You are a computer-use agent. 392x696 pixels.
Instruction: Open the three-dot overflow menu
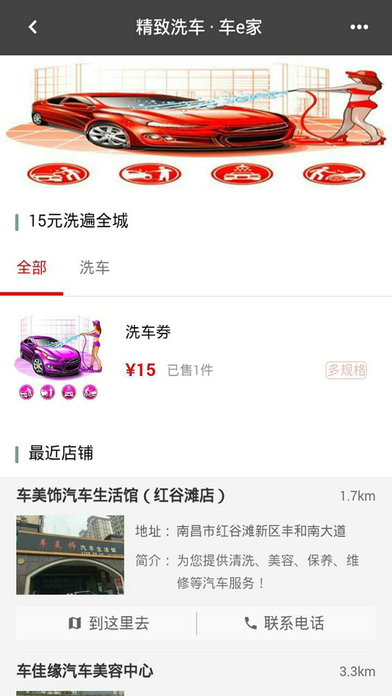coord(359,27)
